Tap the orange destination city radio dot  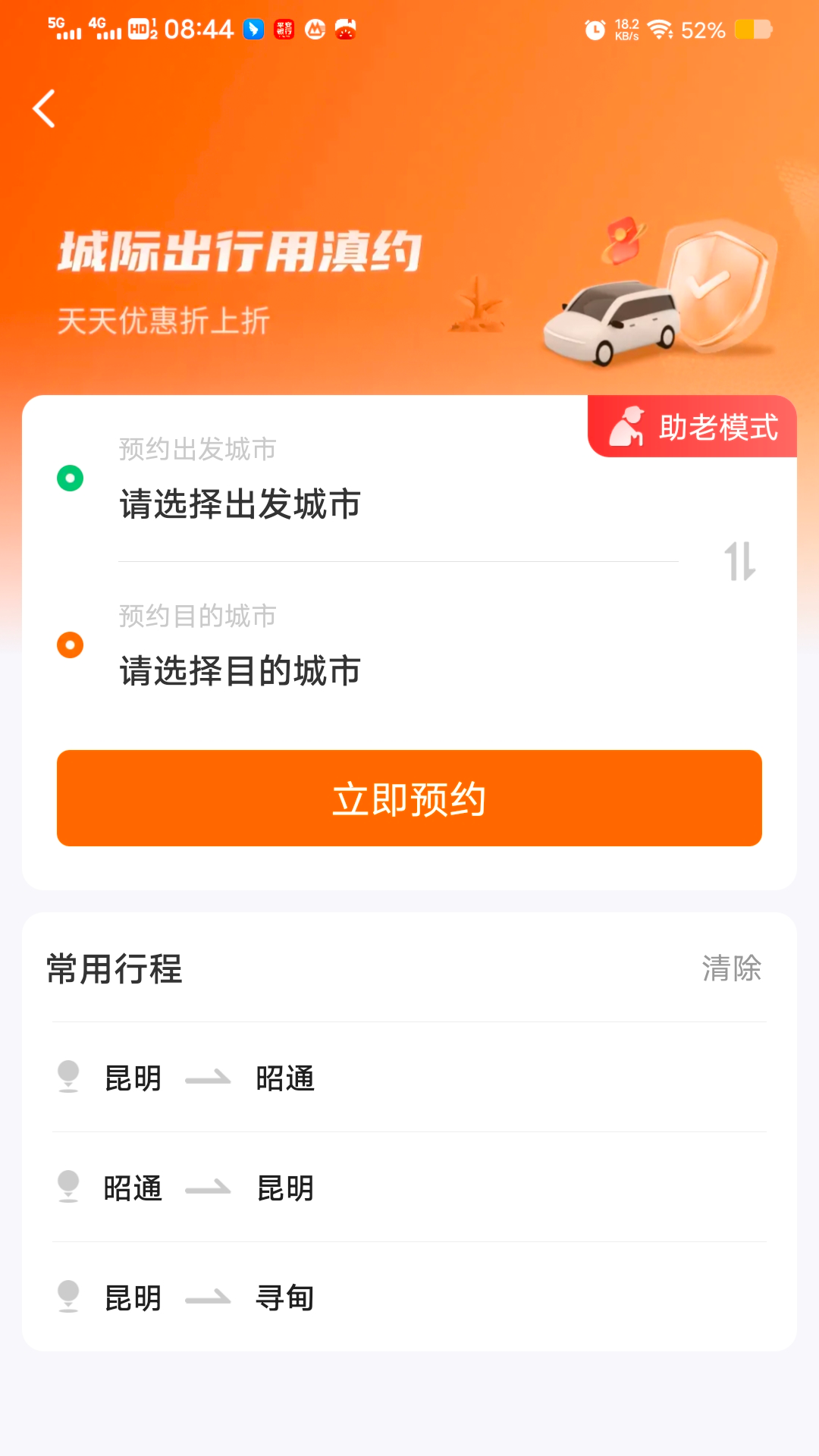point(70,646)
